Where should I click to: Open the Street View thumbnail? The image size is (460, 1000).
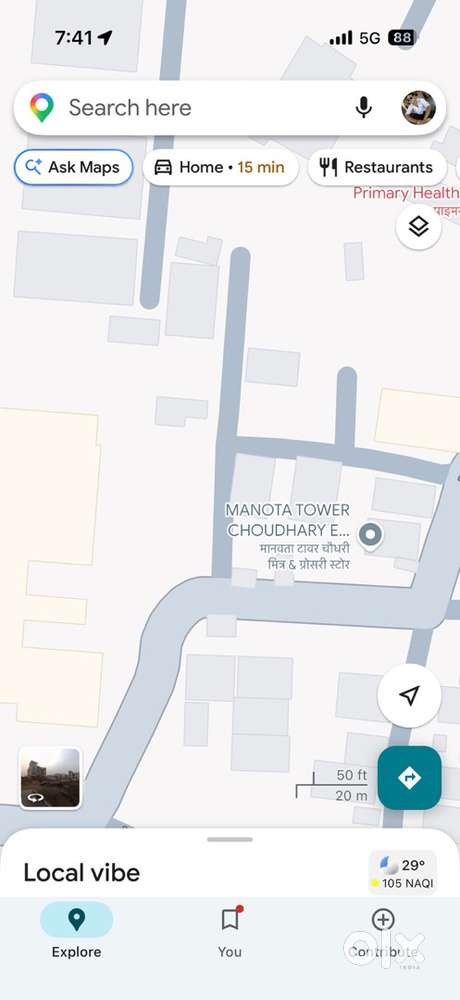pos(50,777)
